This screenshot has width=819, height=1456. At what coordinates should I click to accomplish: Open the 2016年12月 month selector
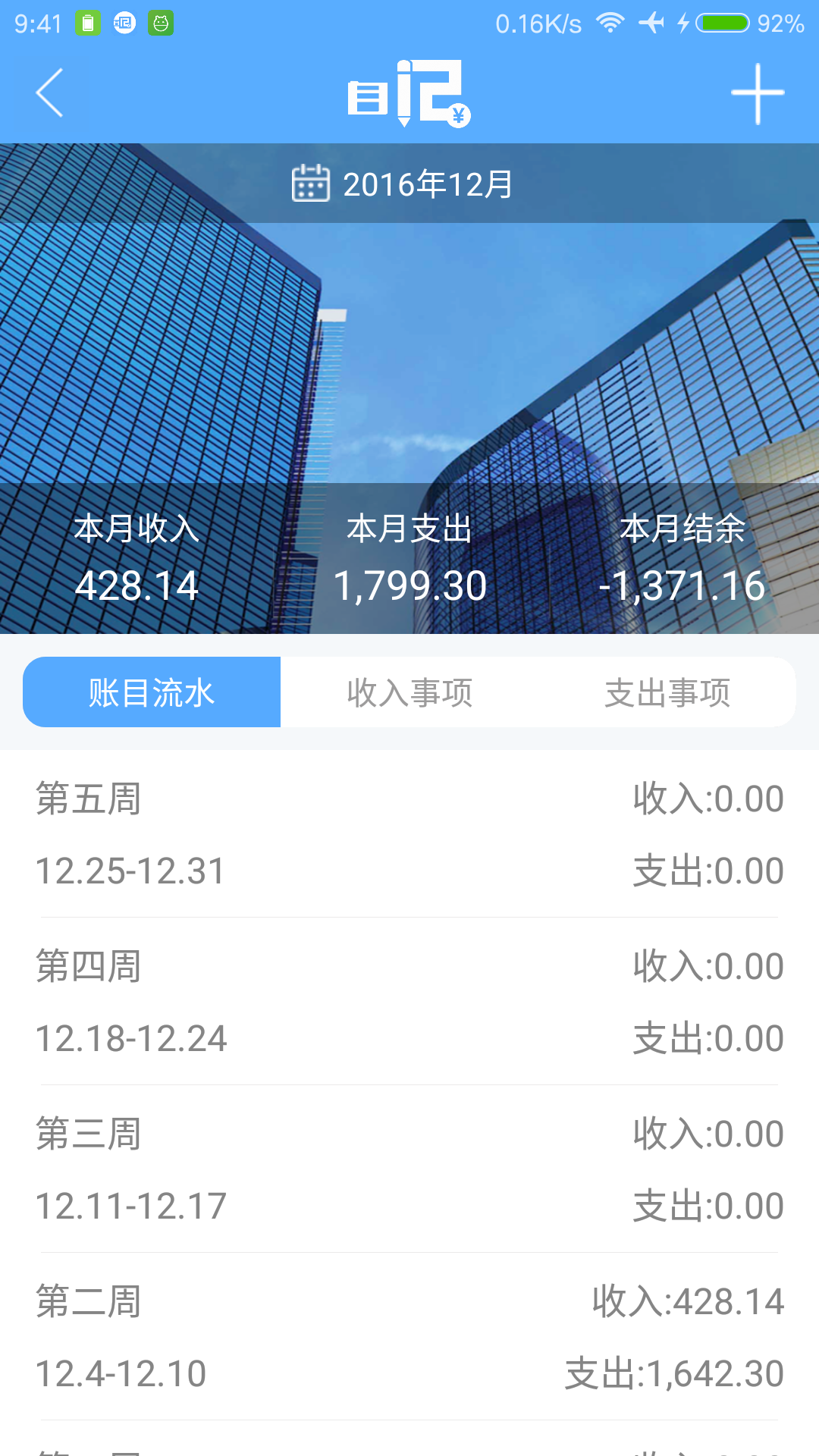pyautogui.click(x=427, y=182)
